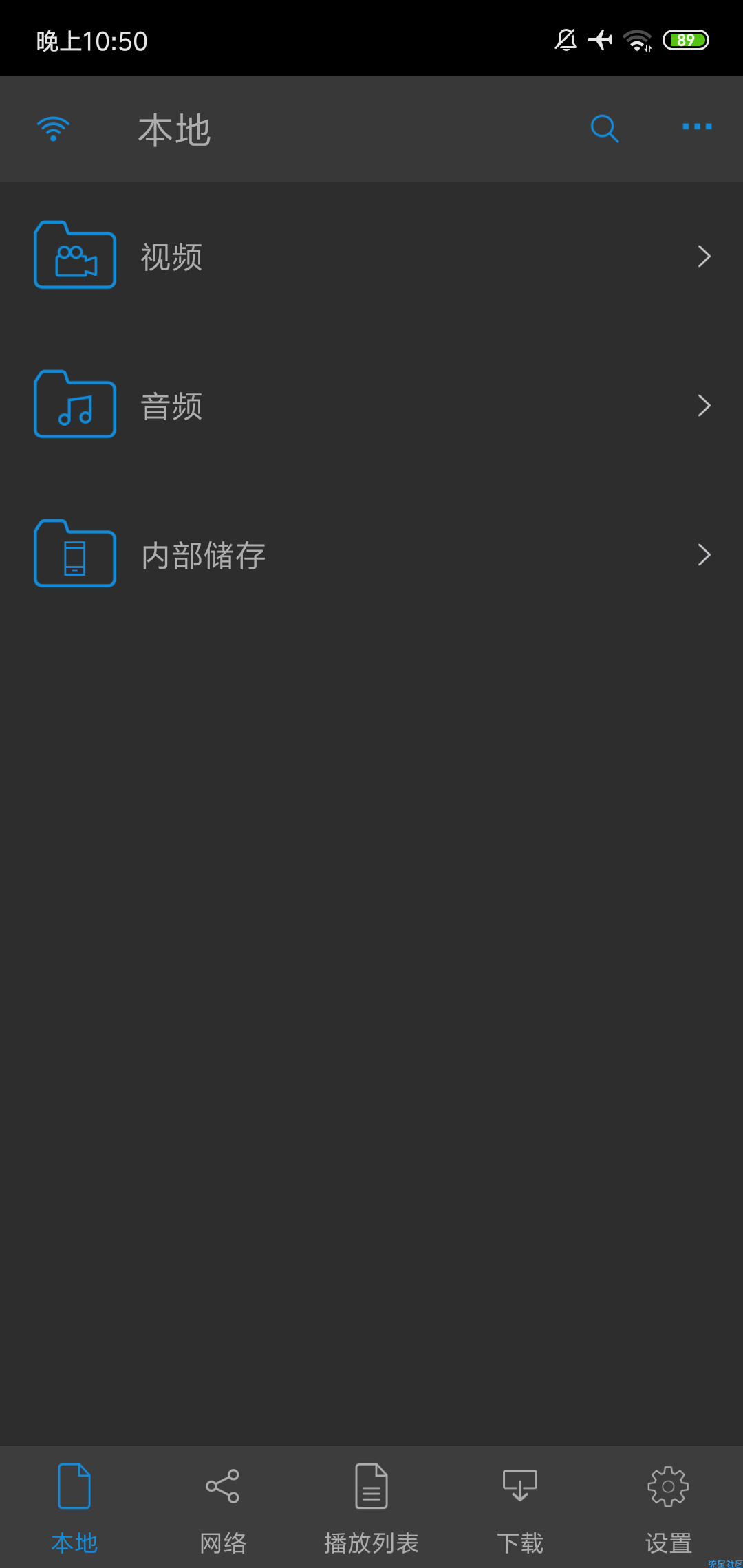Switch to the 下载 tab
Image resolution: width=743 pixels, height=1568 pixels.
pyautogui.click(x=520, y=1506)
